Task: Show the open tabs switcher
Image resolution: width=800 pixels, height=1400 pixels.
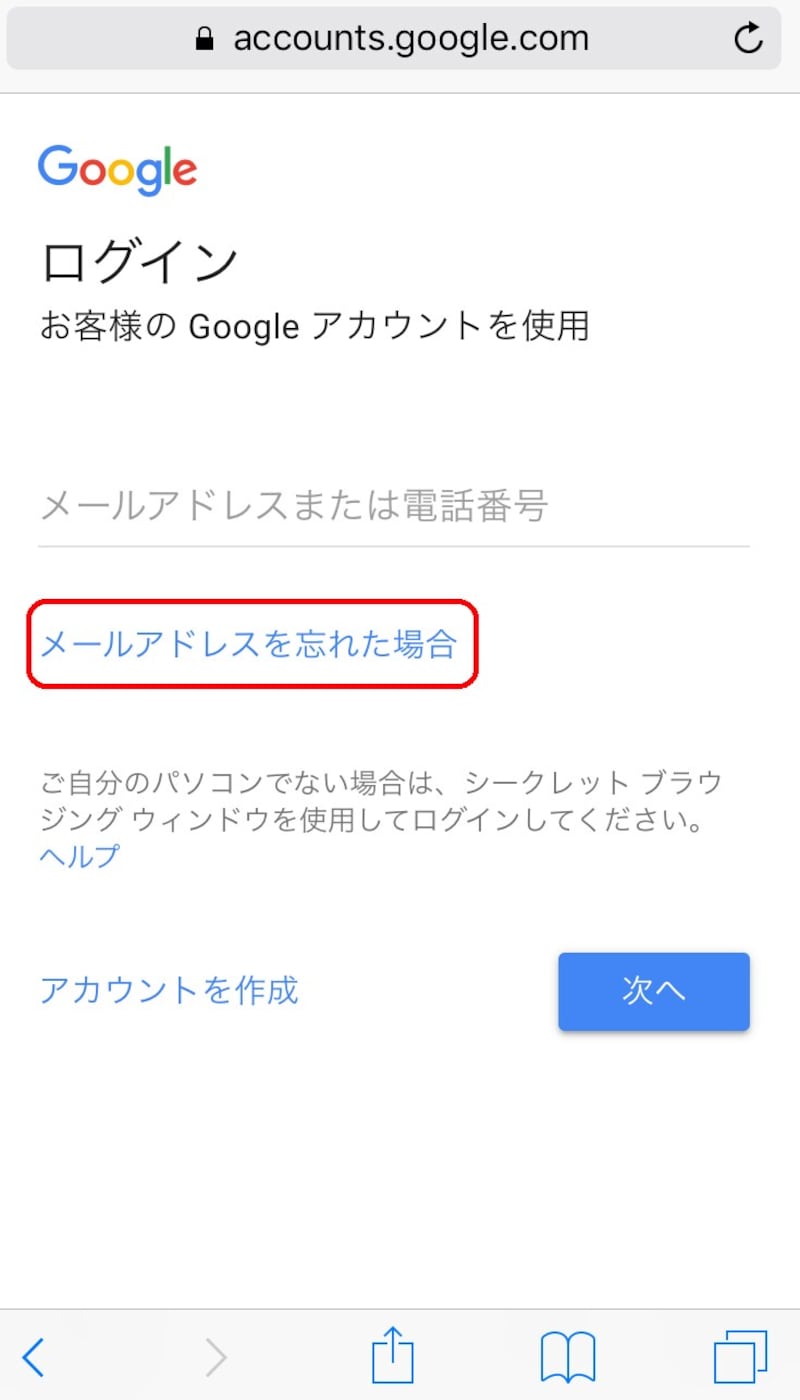Action: [x=740, y=1357]
